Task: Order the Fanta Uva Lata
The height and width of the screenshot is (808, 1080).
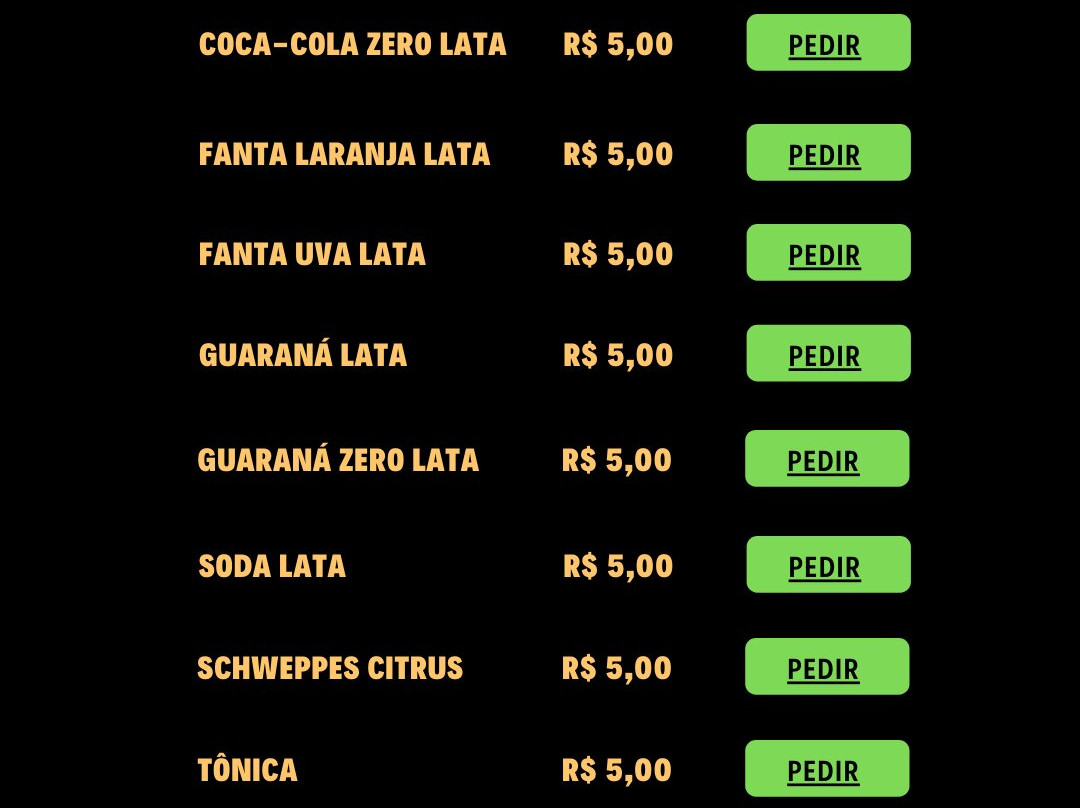Action: (828, 253)
